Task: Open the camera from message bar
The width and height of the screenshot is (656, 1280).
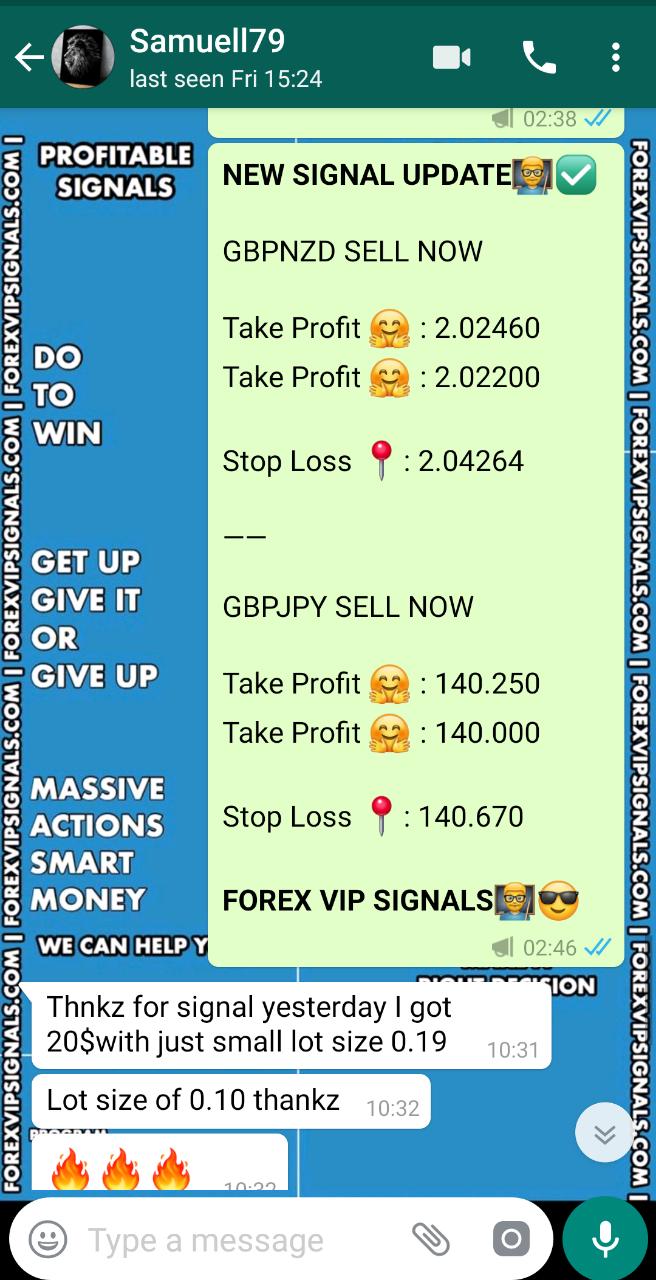Action: pos(511,1240)
